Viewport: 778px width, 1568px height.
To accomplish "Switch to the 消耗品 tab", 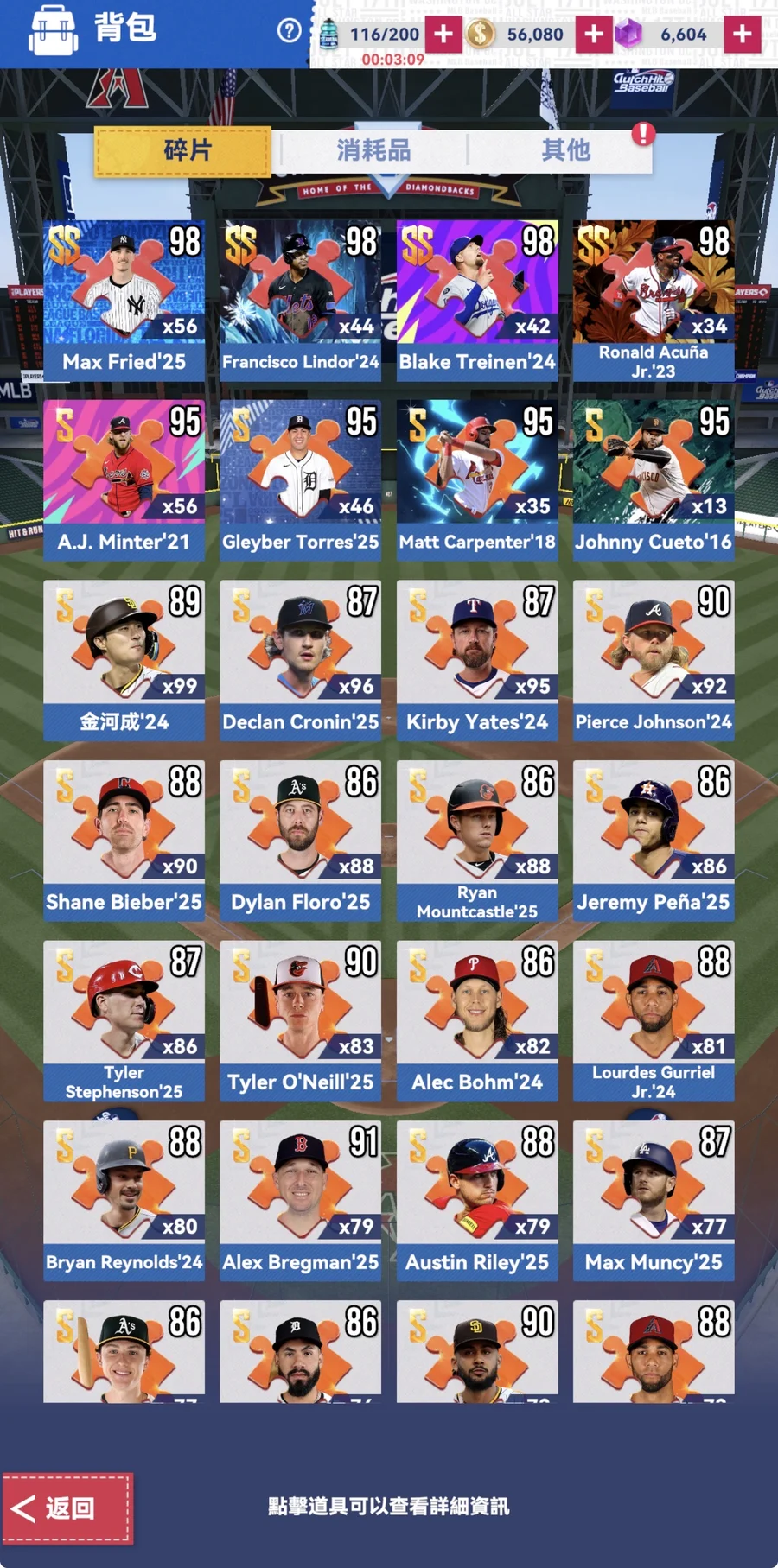I will (373, 150).
